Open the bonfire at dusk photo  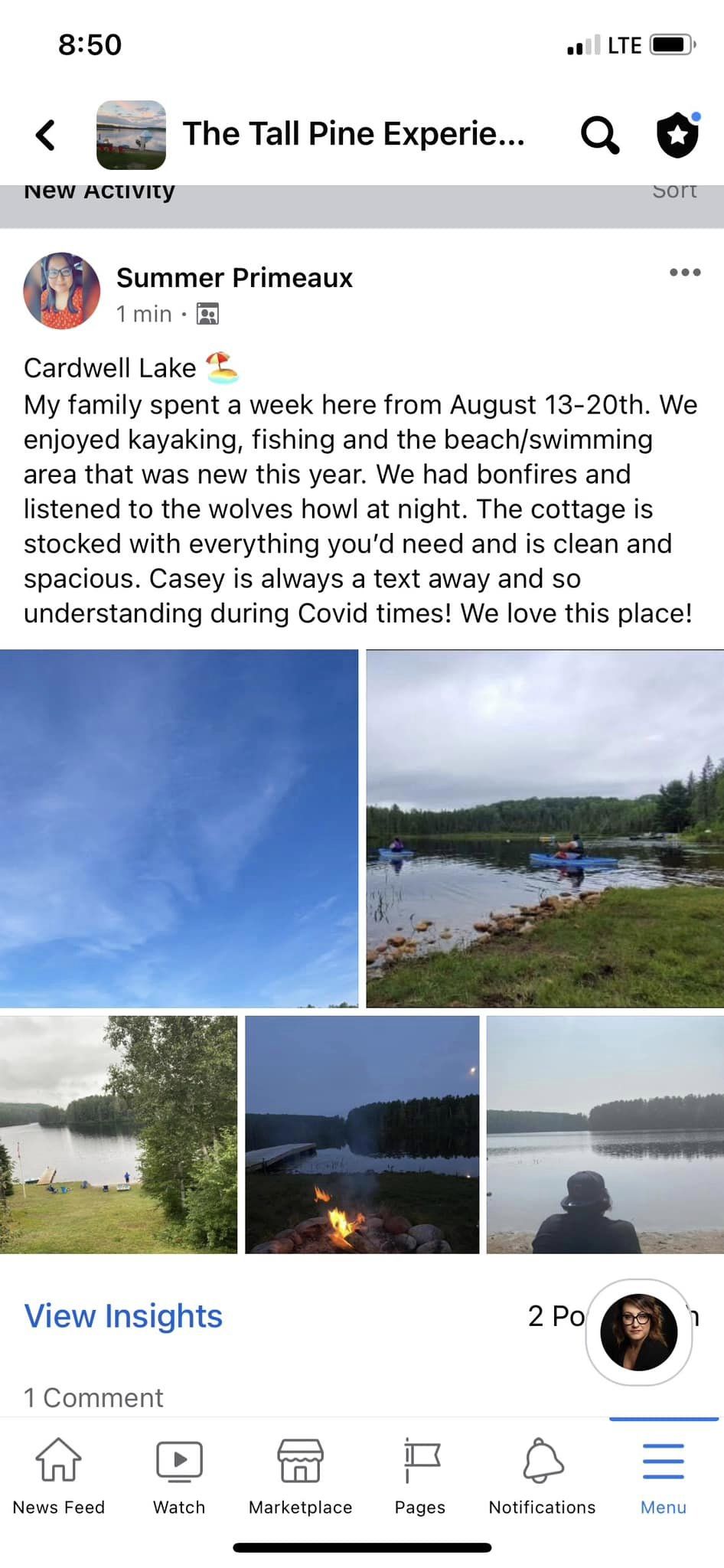(362, 1134)
